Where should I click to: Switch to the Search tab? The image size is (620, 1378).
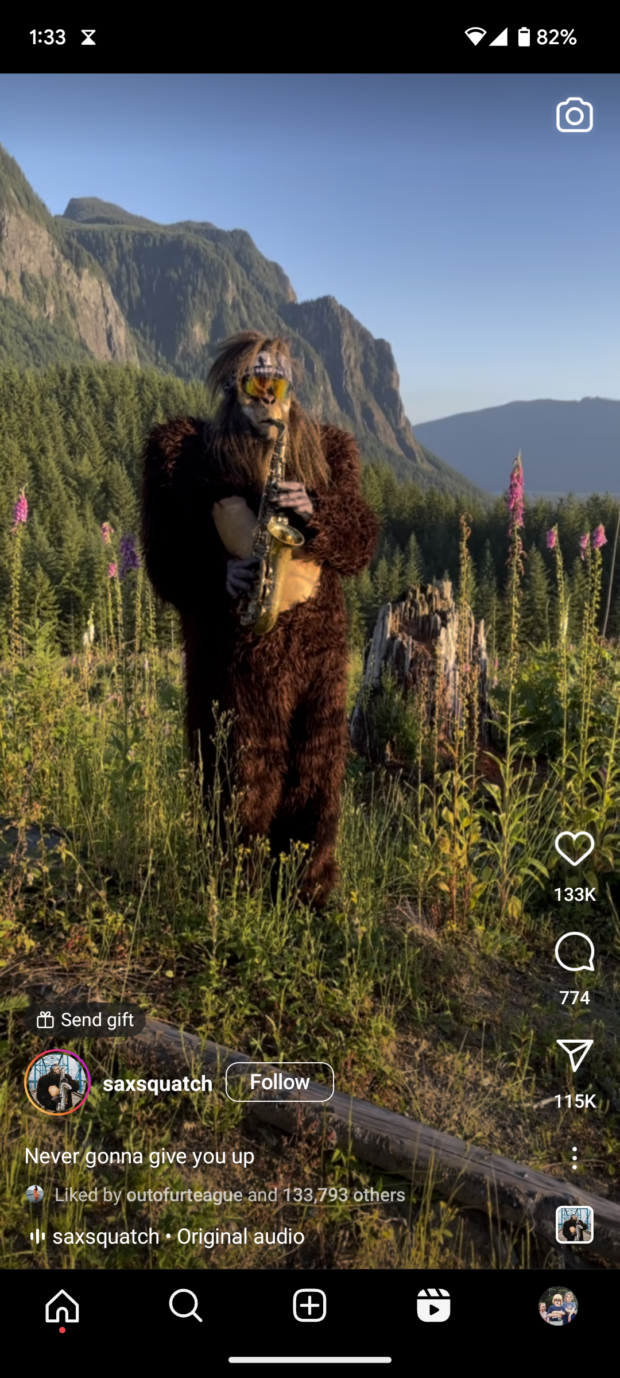185,1306
